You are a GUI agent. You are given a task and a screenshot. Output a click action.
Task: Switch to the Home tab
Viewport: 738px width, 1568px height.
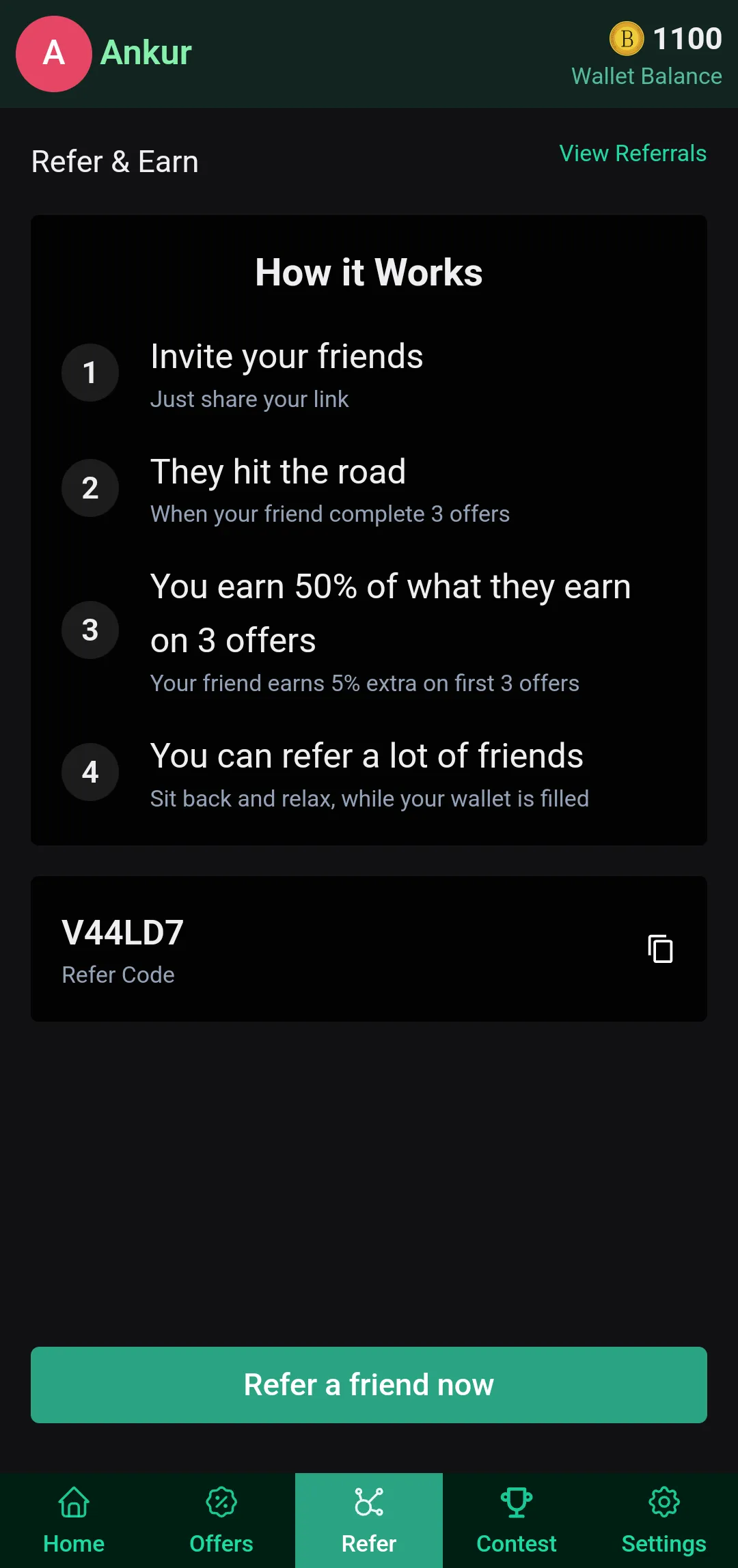tap(73, 1520)
